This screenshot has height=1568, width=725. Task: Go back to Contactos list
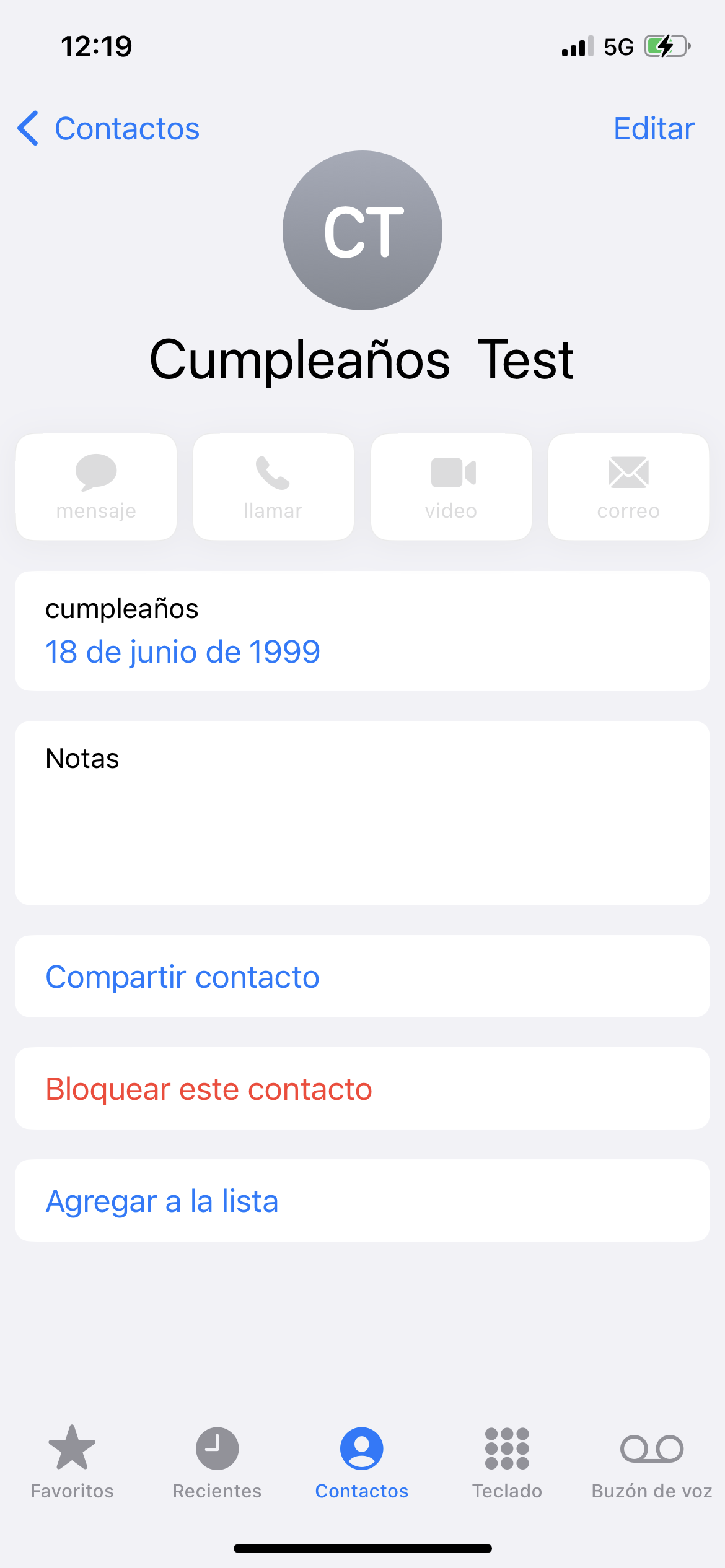109,129
